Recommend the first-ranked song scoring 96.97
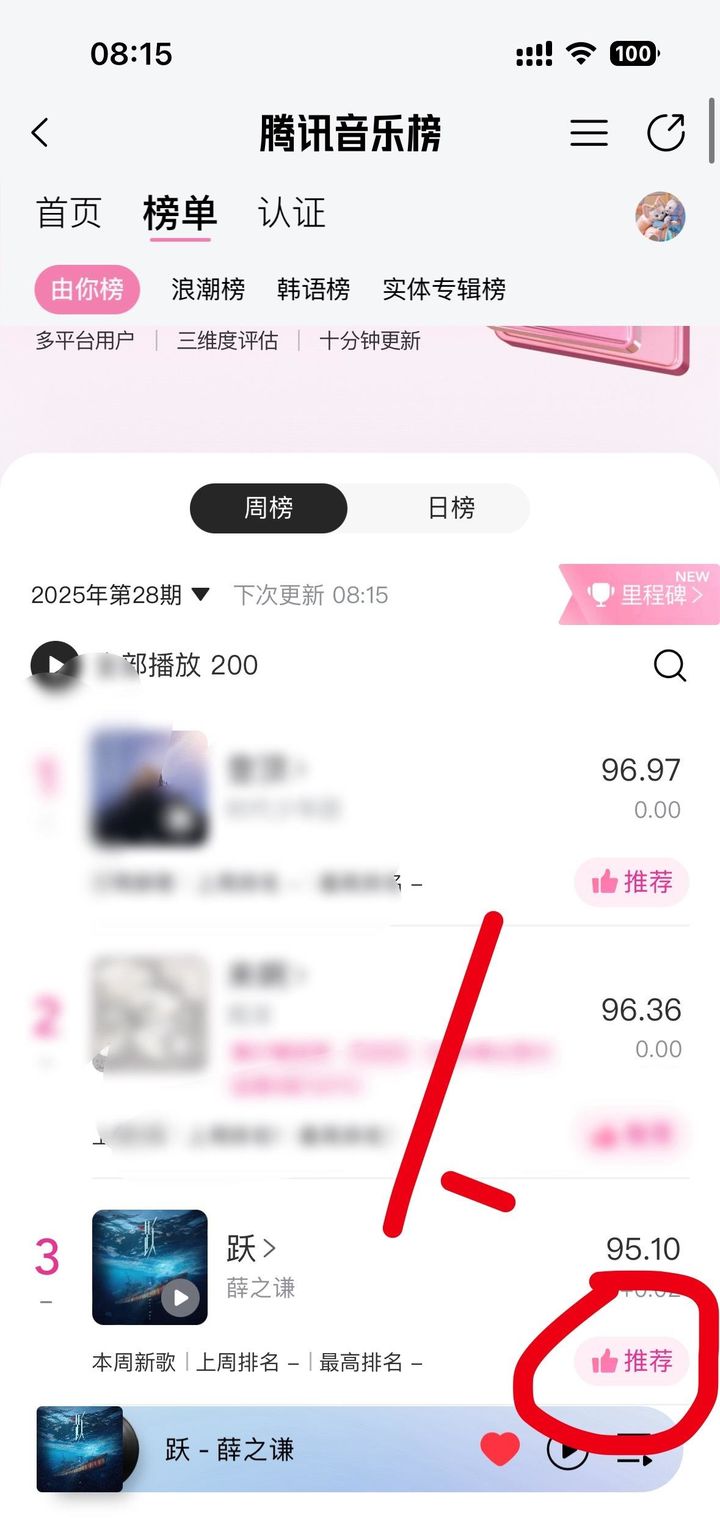 point(631,882)
